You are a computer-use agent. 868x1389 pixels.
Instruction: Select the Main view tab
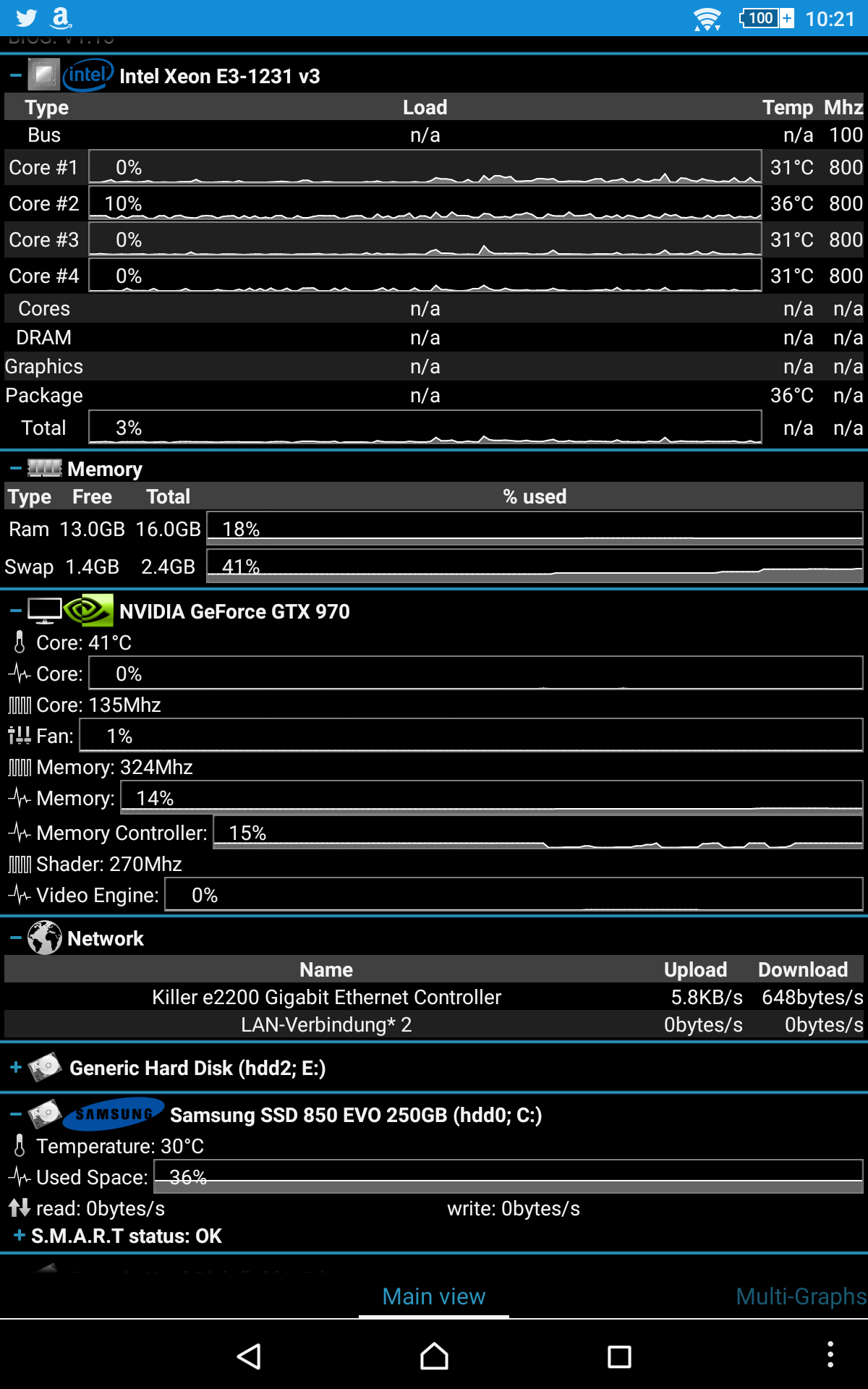(x=434, y=1296)
